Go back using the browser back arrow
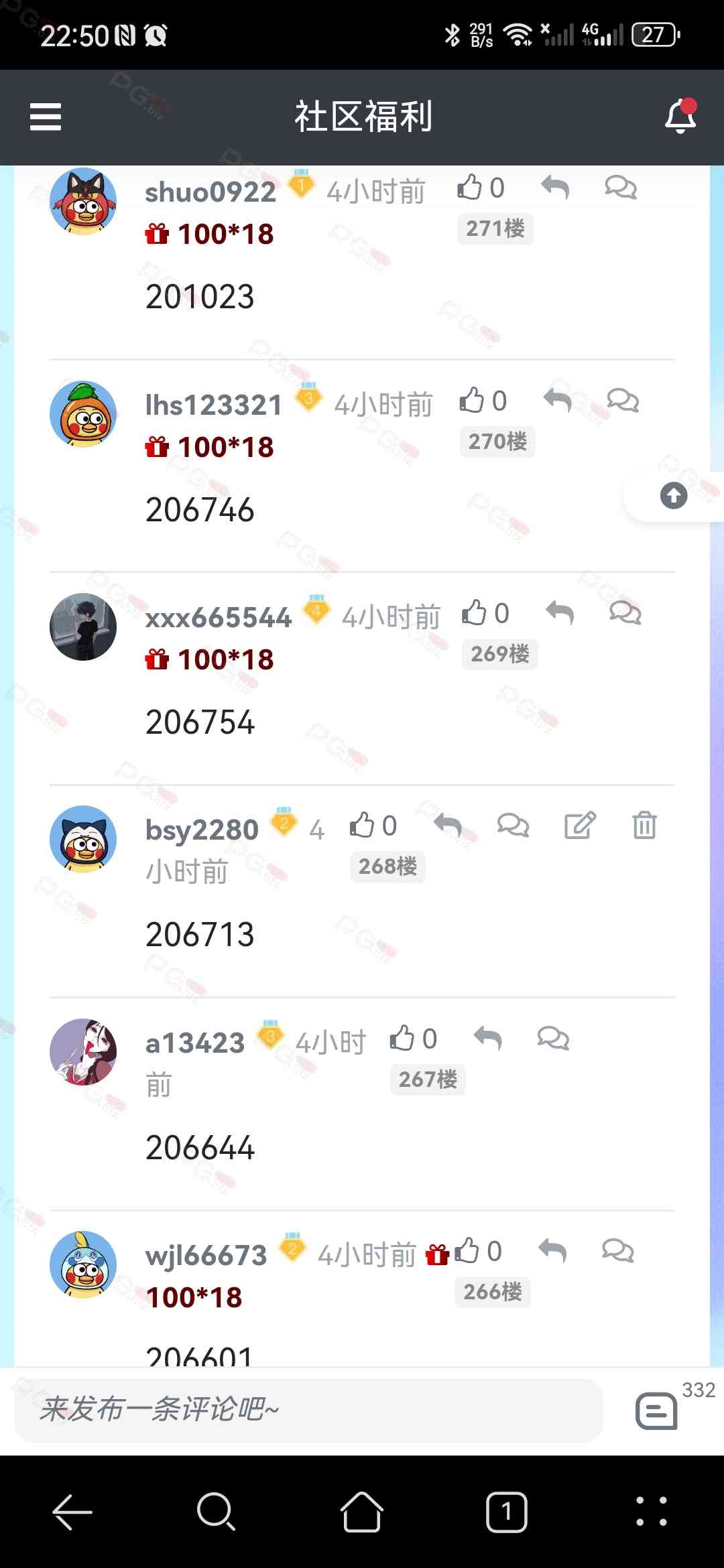The width and height of the screenshot is (724, 1568). [72, 1512]
